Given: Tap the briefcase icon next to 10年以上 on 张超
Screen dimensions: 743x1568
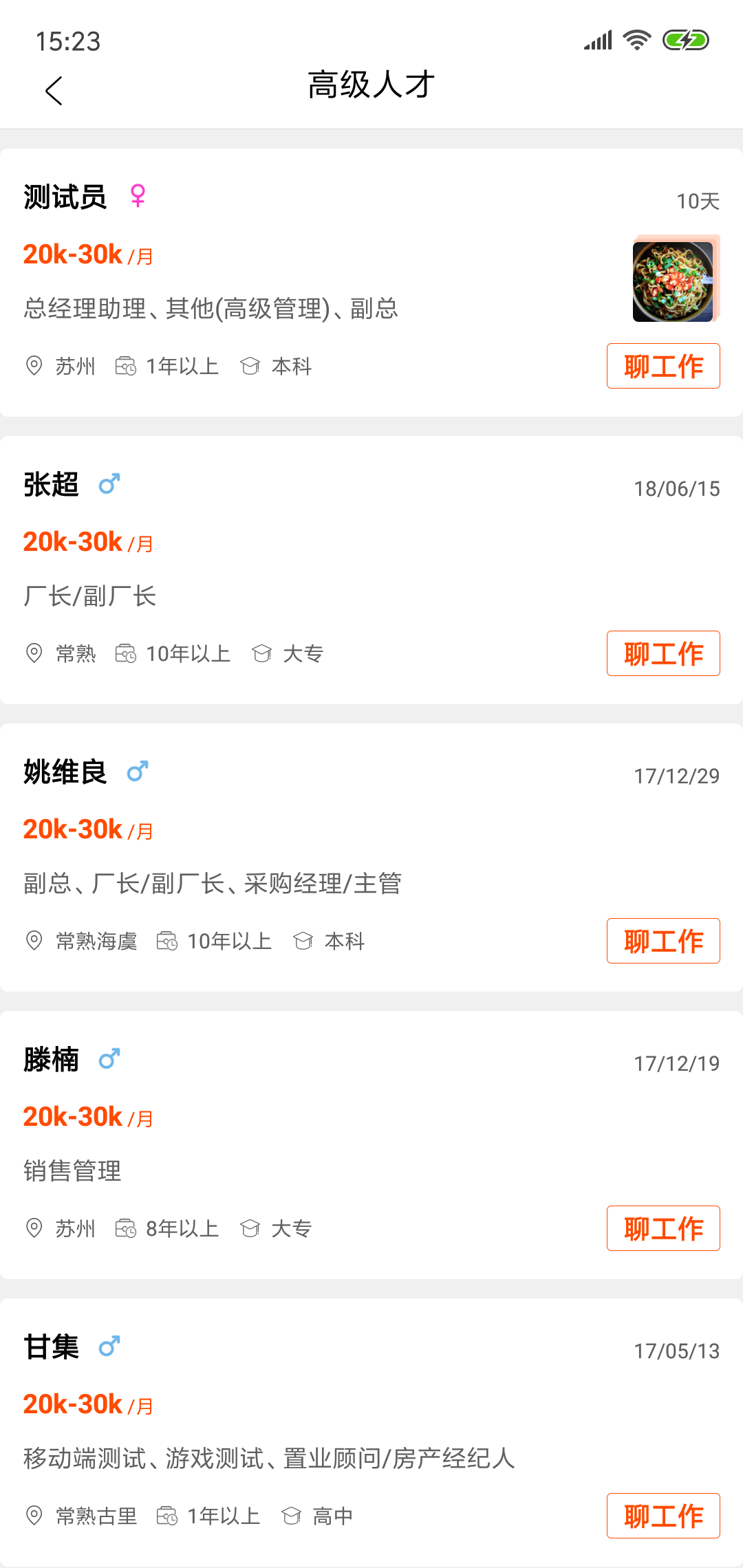Looking at the screenshot, I should point(126,653).
